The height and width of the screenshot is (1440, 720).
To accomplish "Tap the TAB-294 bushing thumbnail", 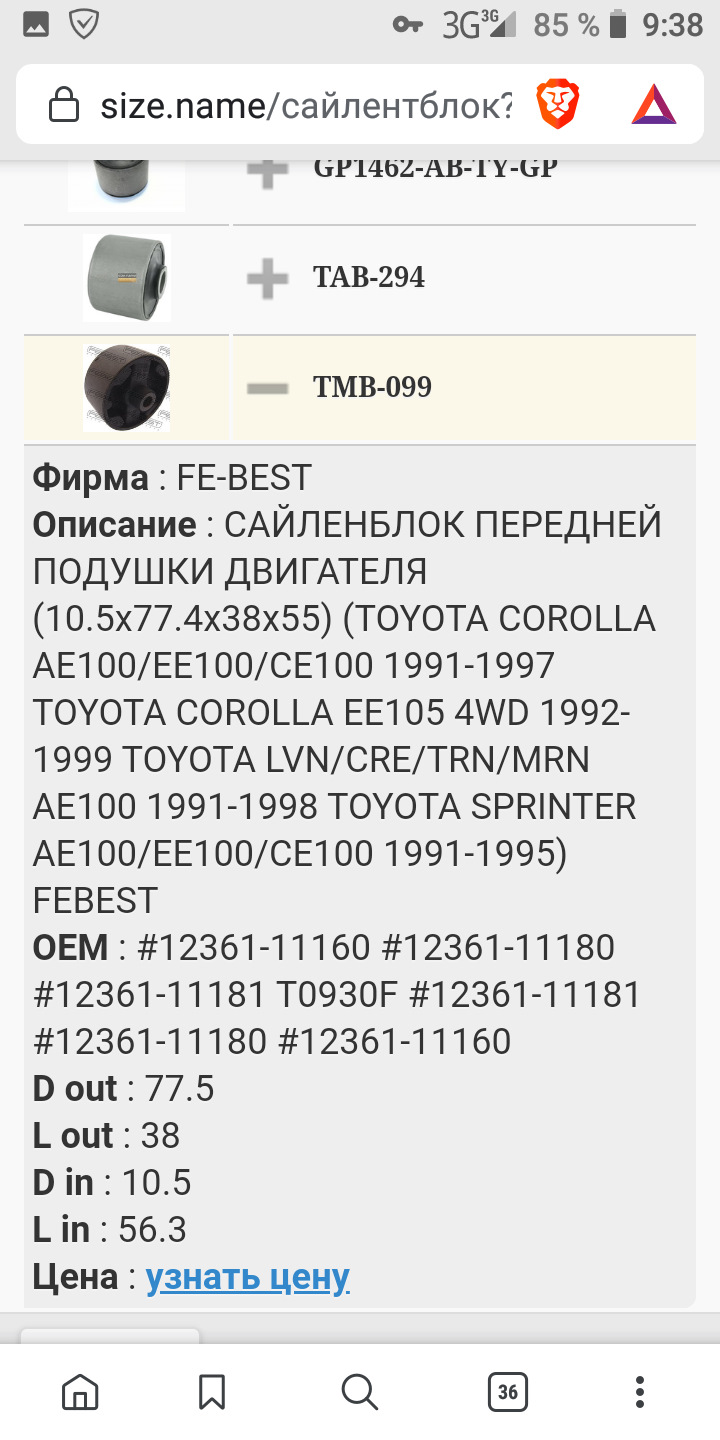I will pos(125,277).
